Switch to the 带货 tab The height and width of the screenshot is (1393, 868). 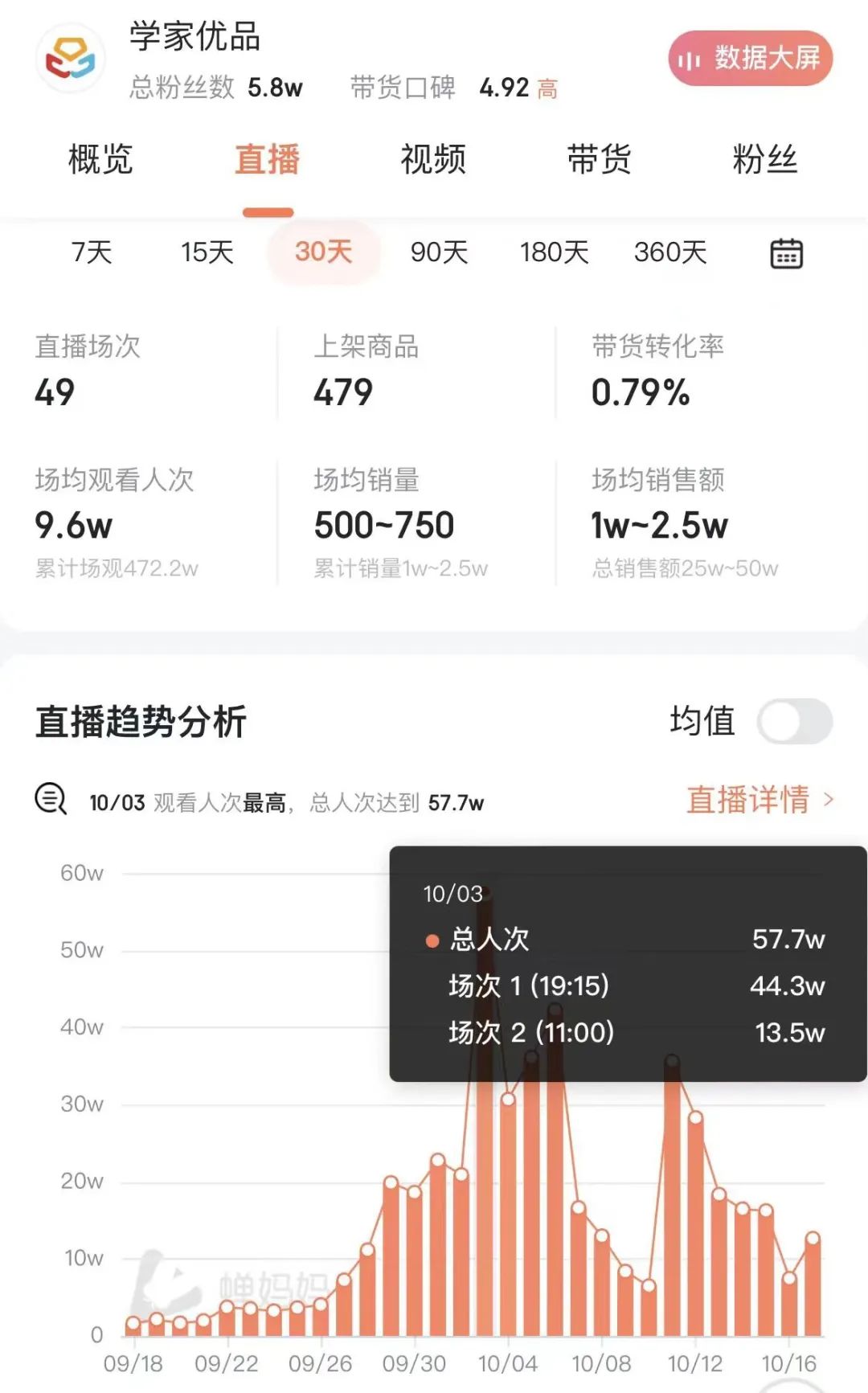click(600, 159)
